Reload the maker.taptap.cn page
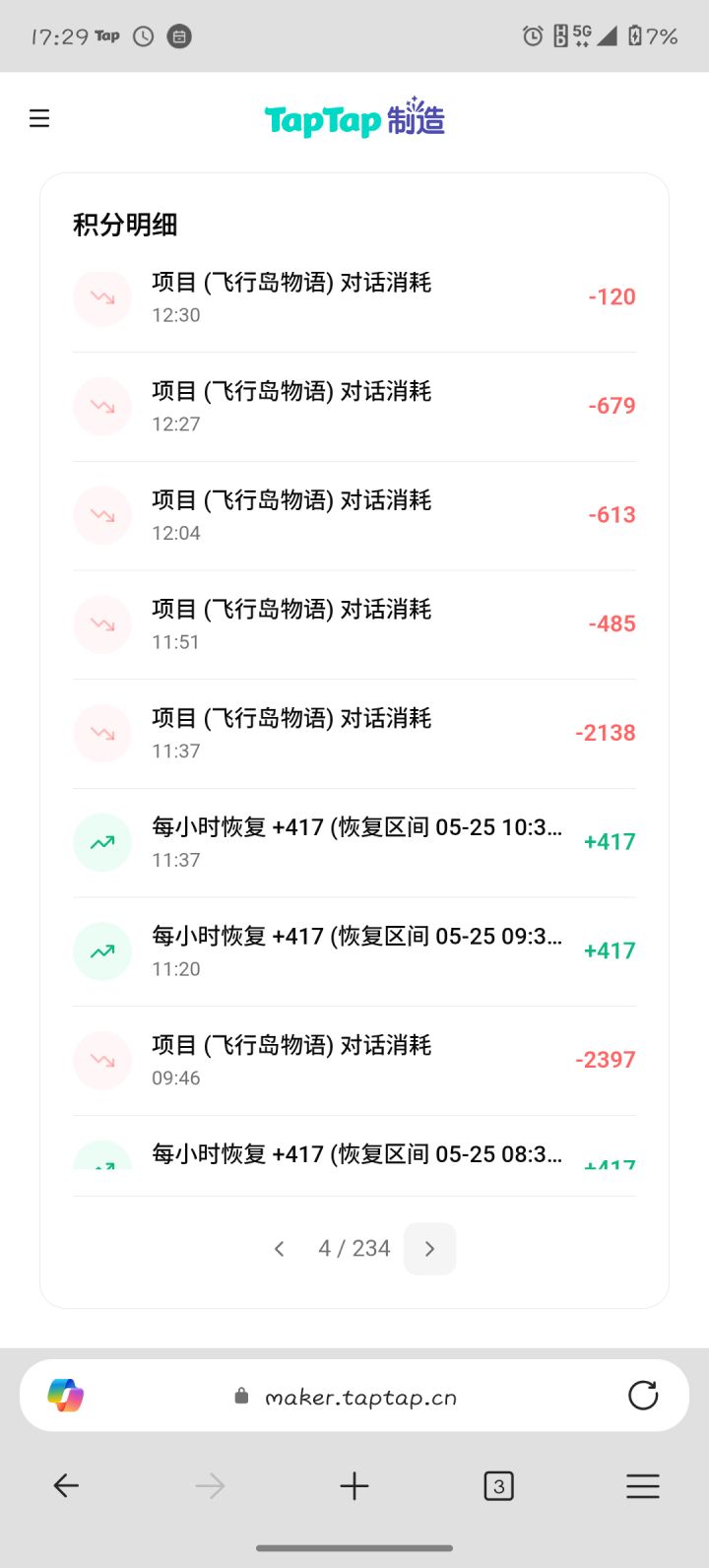This screenshot has height=1568, width=709. [643, 1395]
